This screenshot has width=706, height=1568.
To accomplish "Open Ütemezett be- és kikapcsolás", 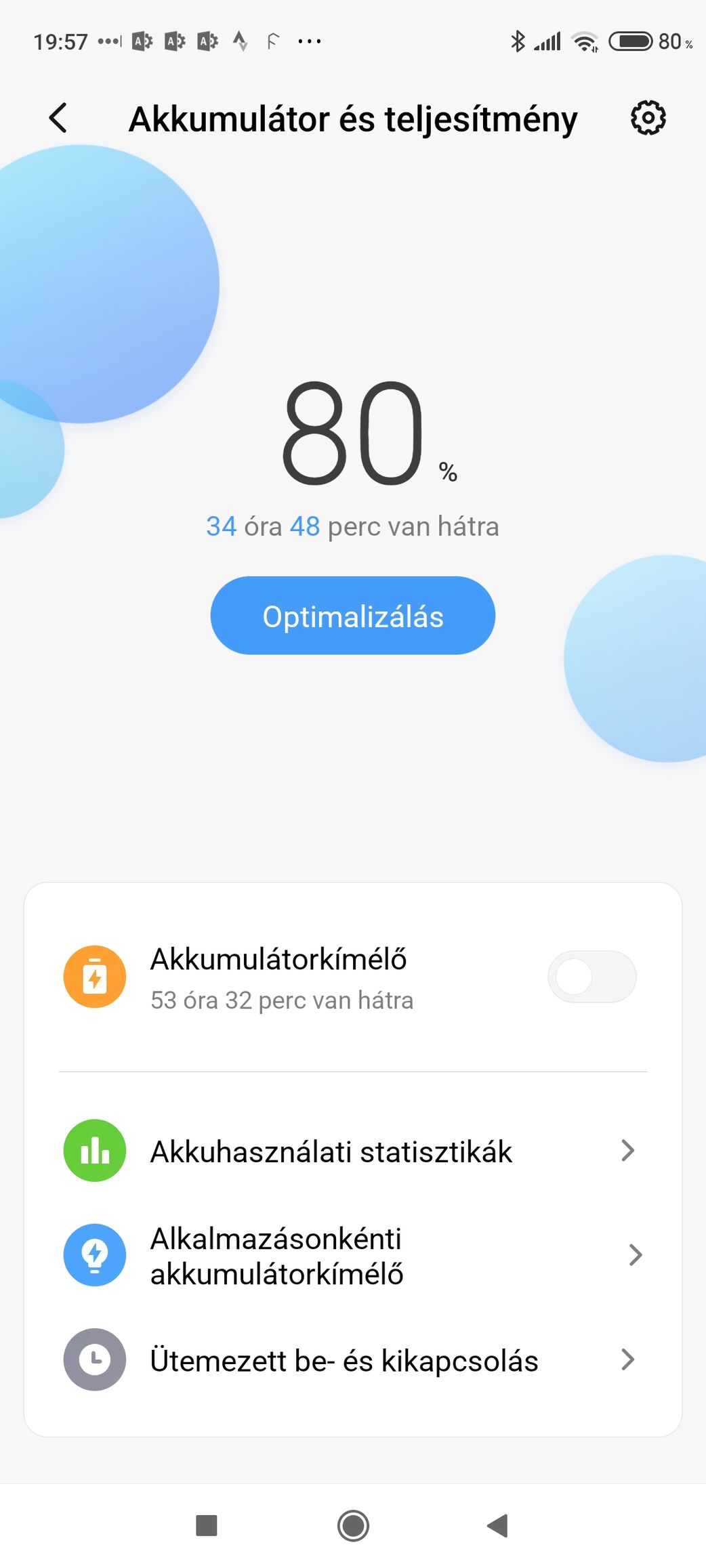I will (353, 1360).
